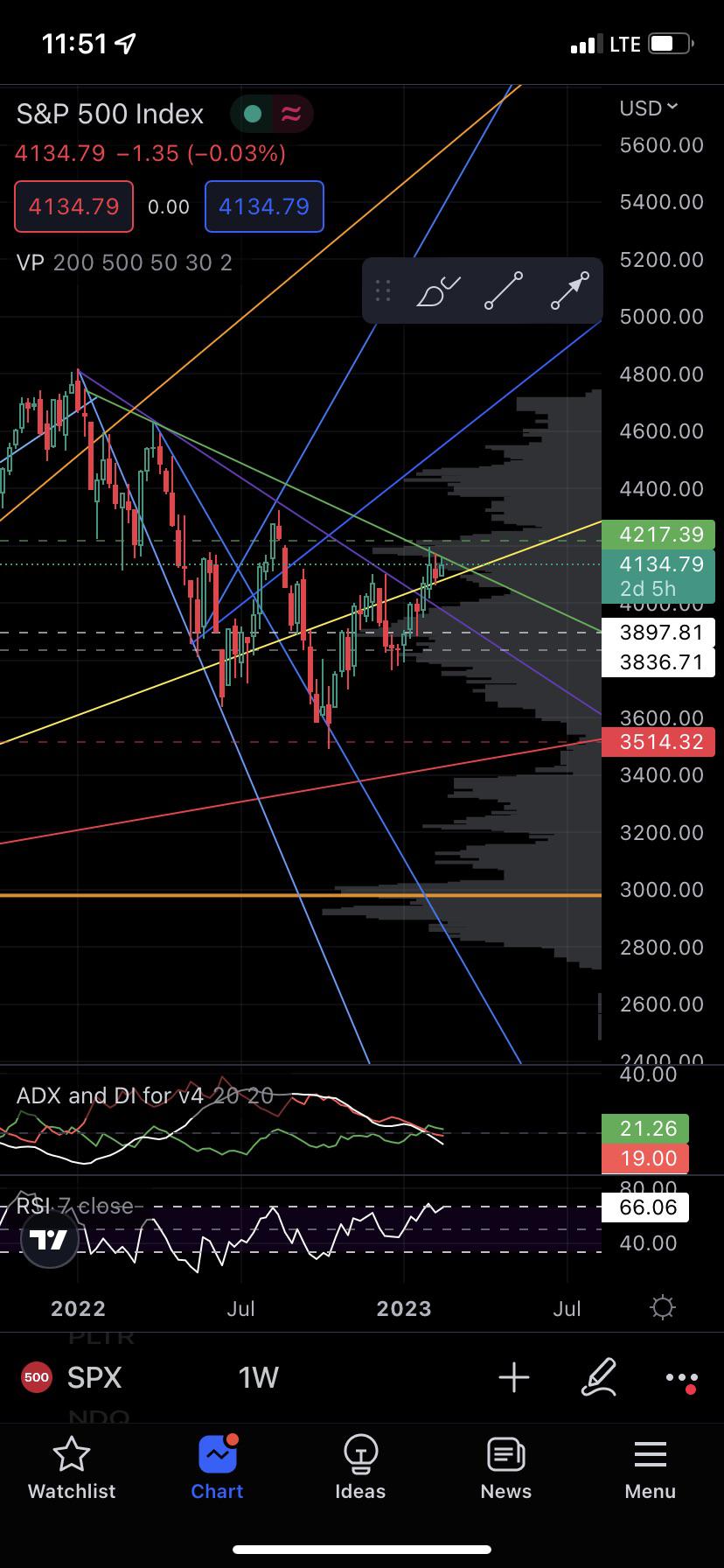Open ADX and DI indicator legend
The image size is (724, 1568).
point(144,1095)
